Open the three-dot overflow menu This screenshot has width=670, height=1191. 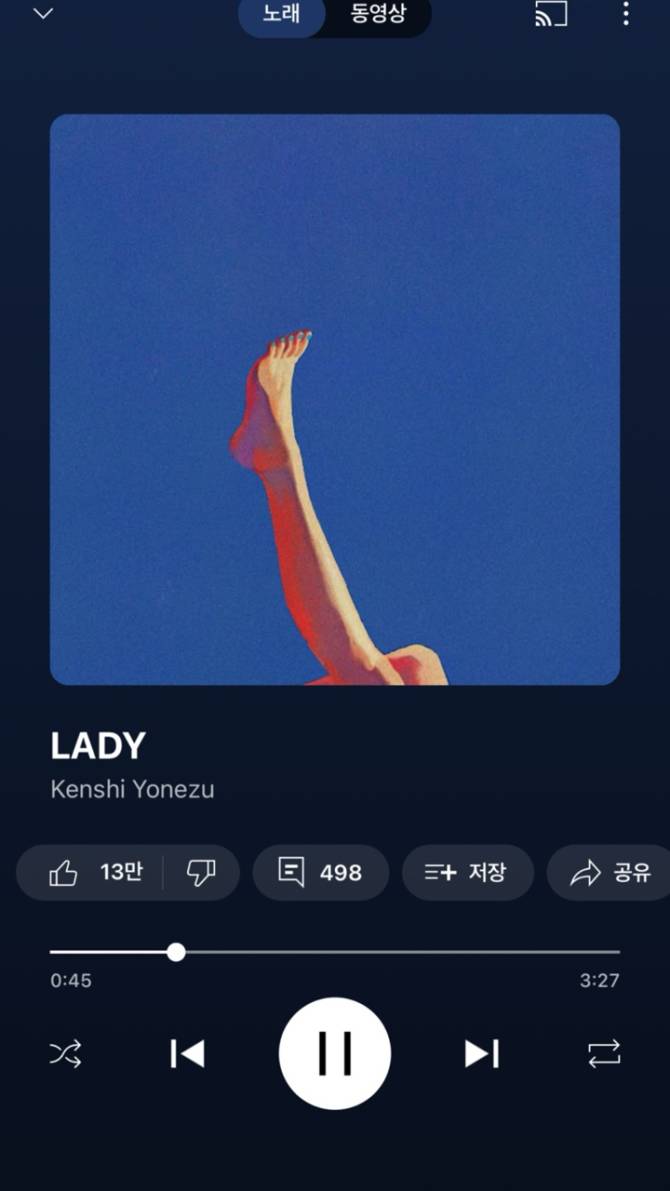click(626, 14)
